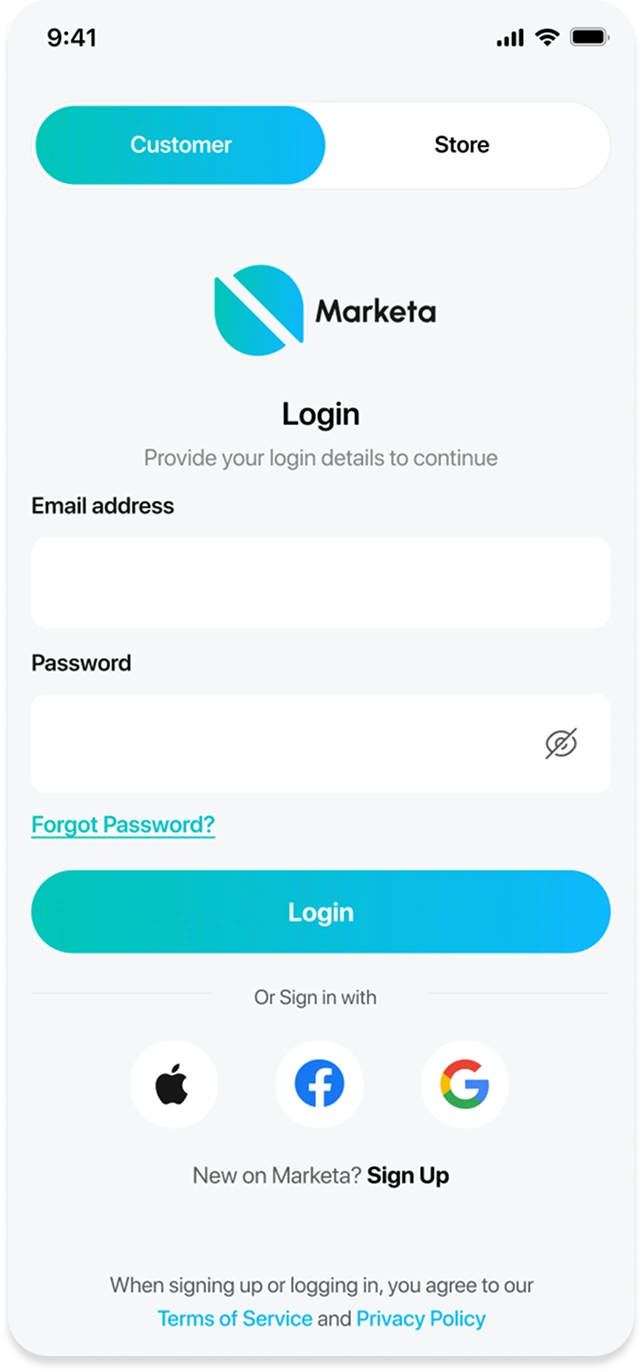
Task: Continue with Facebook login
Action: click(320, 1084)
